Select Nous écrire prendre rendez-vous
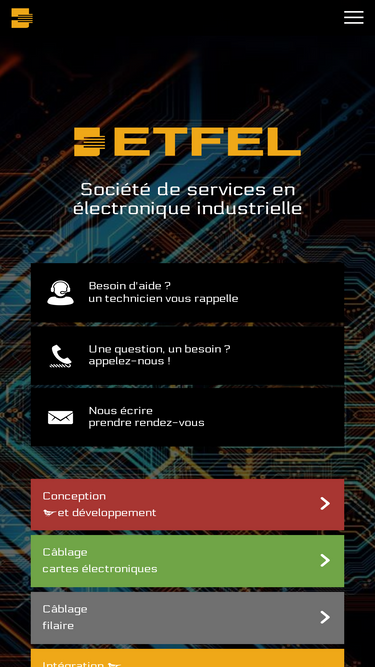The height and width of the screenshot is (667, 375). (188, 417)
